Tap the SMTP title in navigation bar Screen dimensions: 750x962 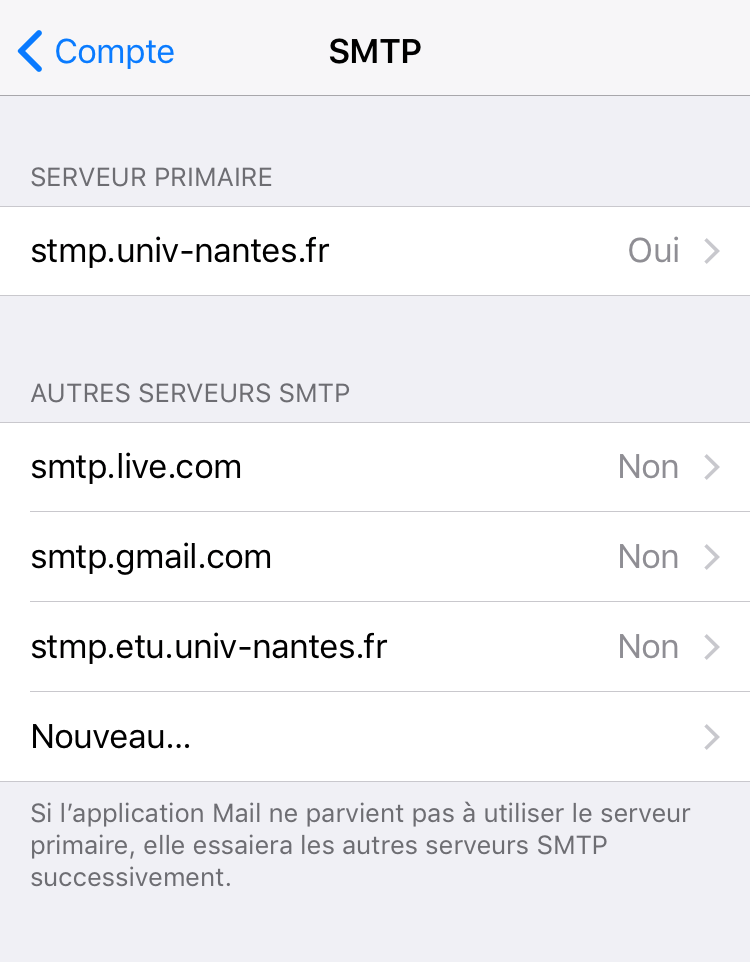(x=375, y=51)
